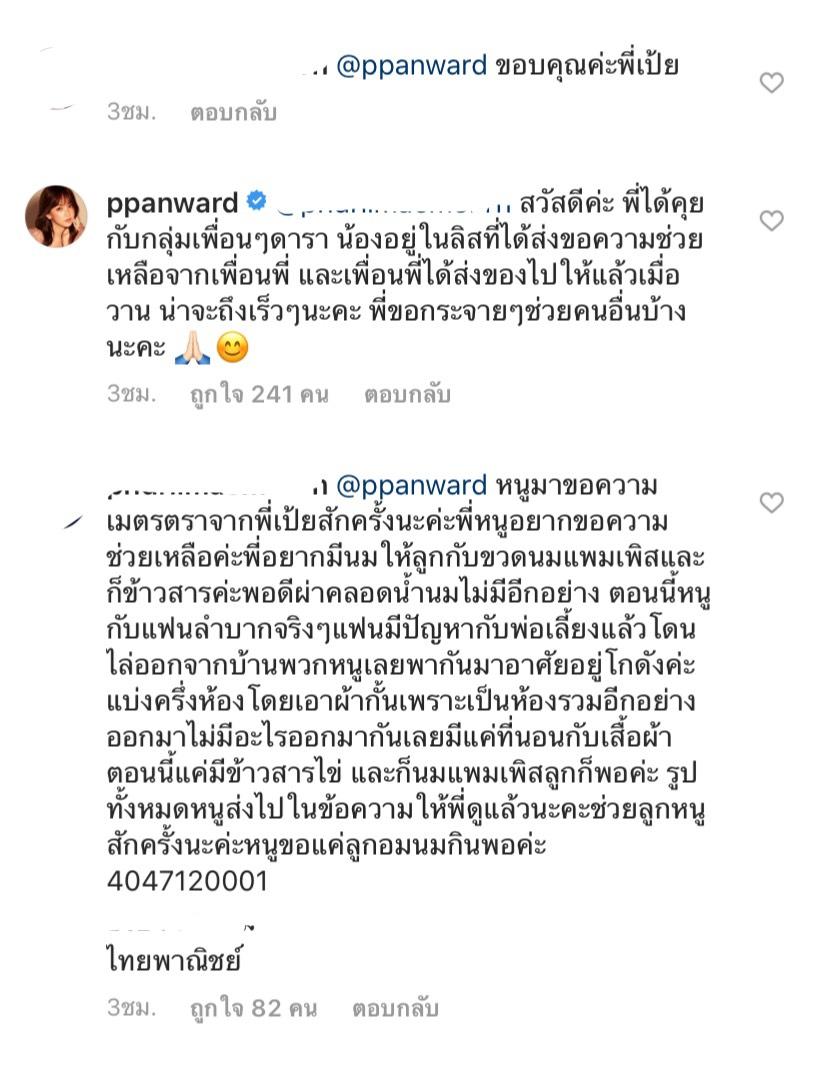828x1065 pixels.
Task: Tap ตอบกลับ next to ถูกใจ 82 คน
Action: [x=395, y=1008]
